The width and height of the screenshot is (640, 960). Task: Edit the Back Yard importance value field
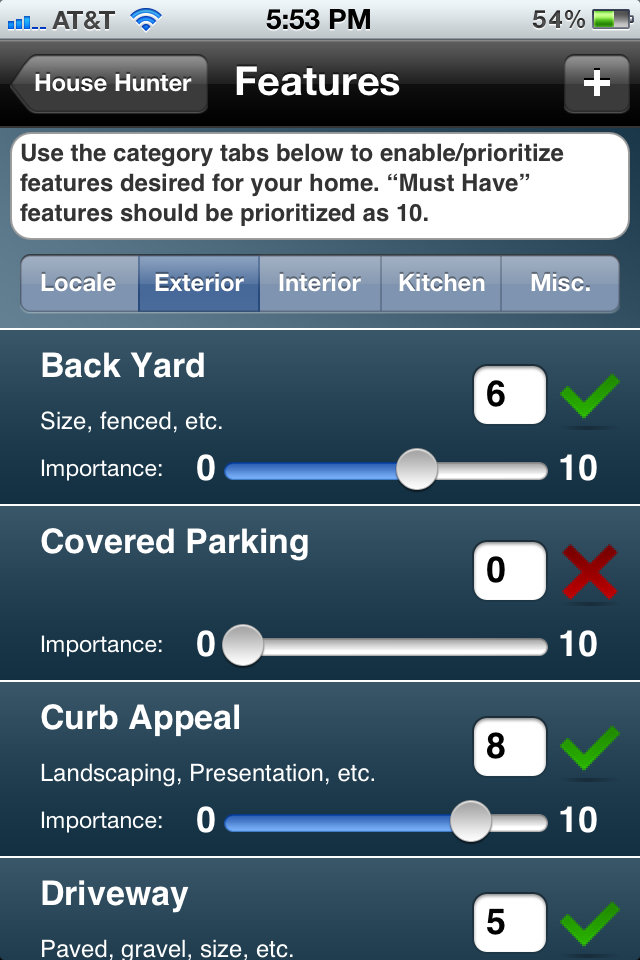(509, 395)
